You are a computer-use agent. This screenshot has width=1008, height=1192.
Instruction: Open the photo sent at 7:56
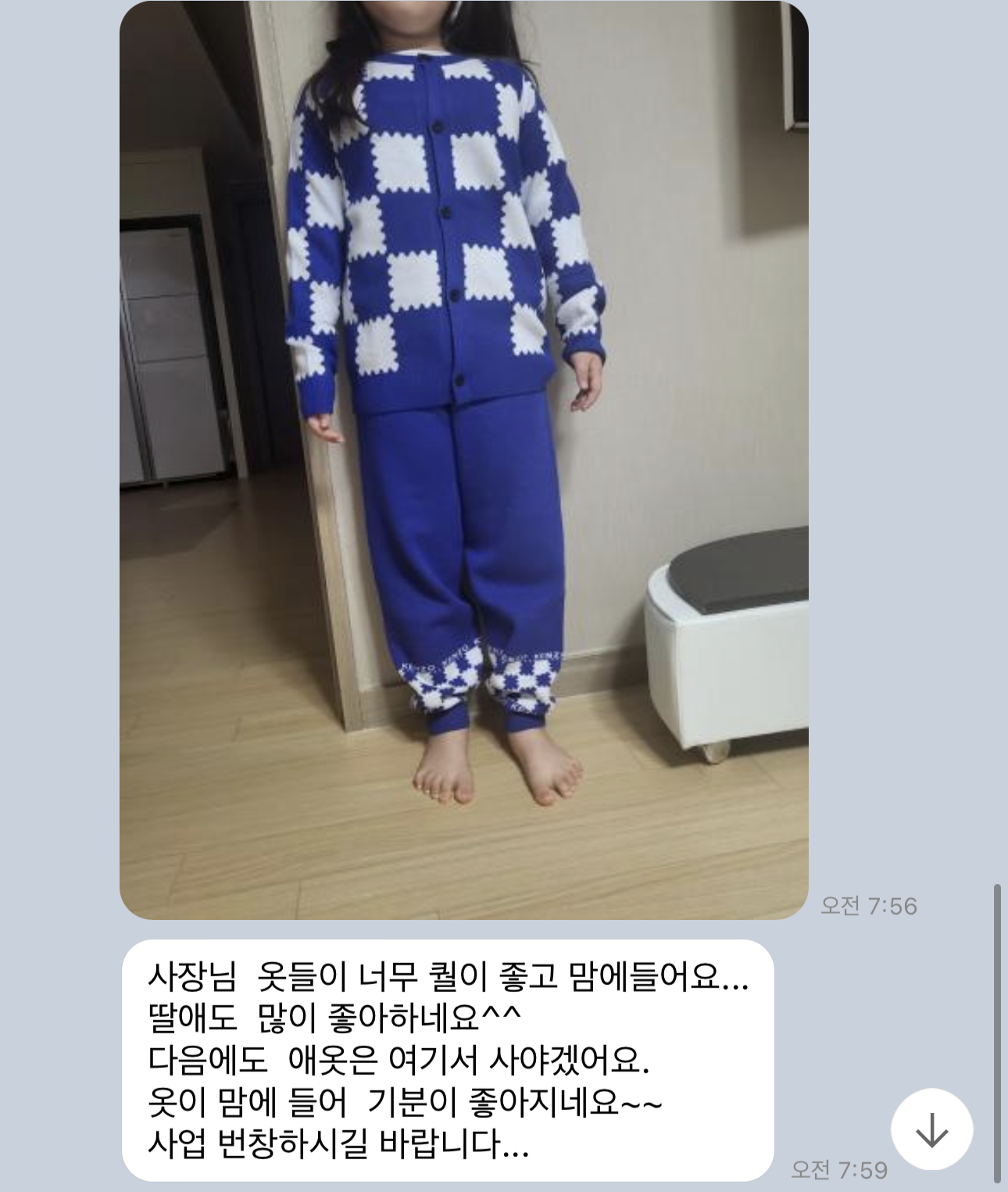coord(463,460)
